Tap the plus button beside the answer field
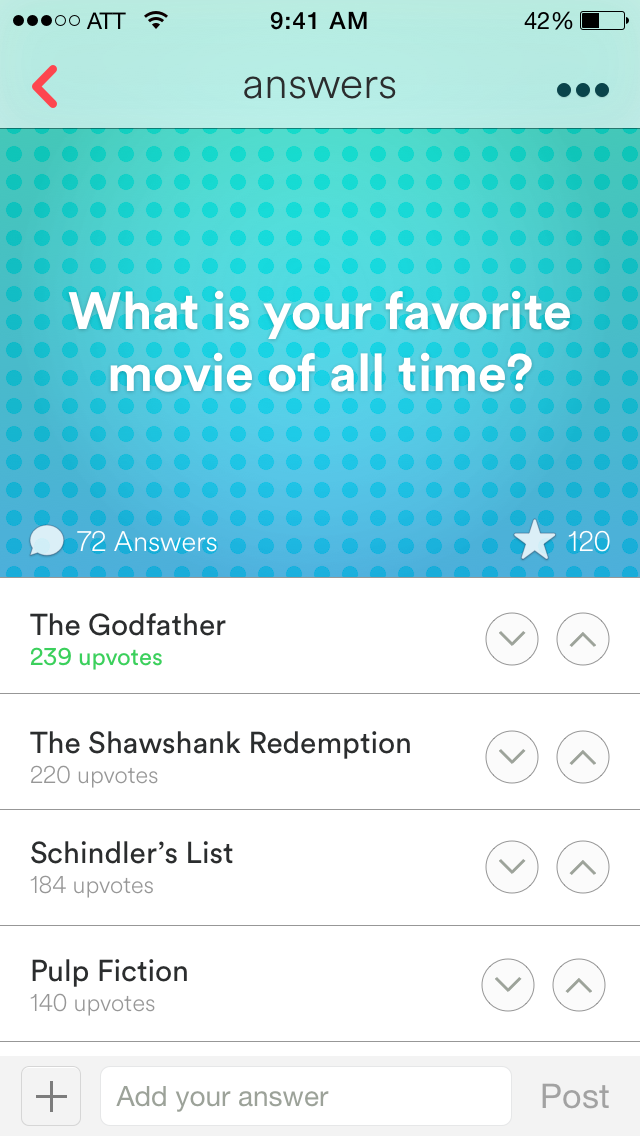 pyautogui.click(x=51, y=1096)
